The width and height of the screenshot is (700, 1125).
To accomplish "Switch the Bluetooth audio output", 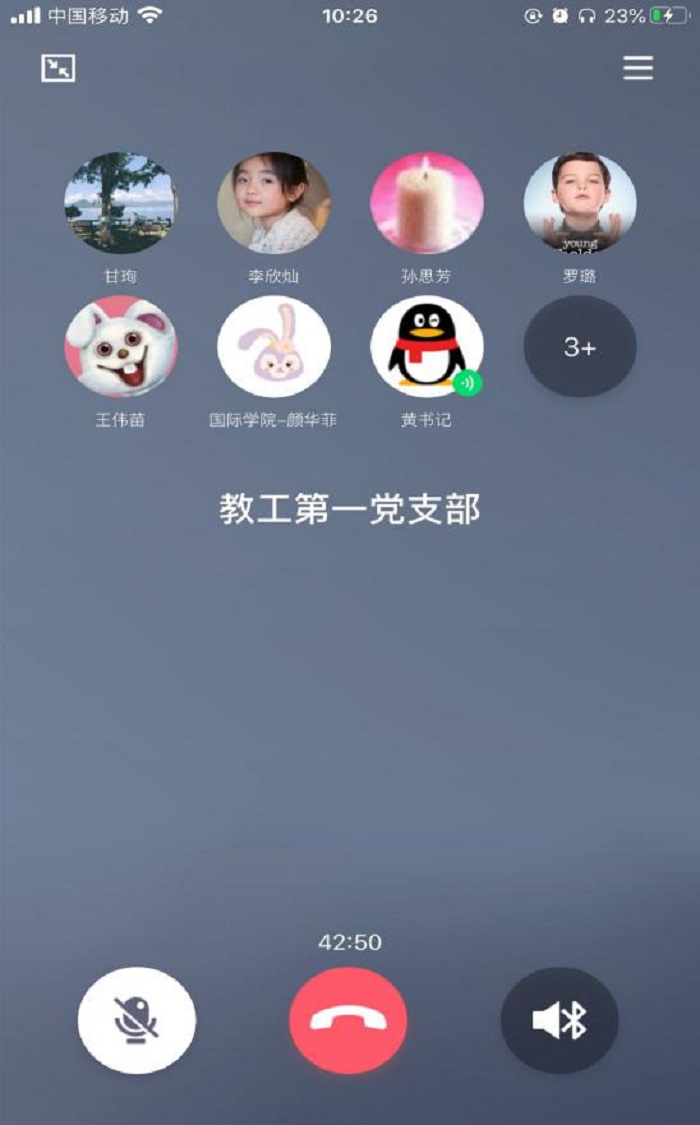I will (559, 1020).
